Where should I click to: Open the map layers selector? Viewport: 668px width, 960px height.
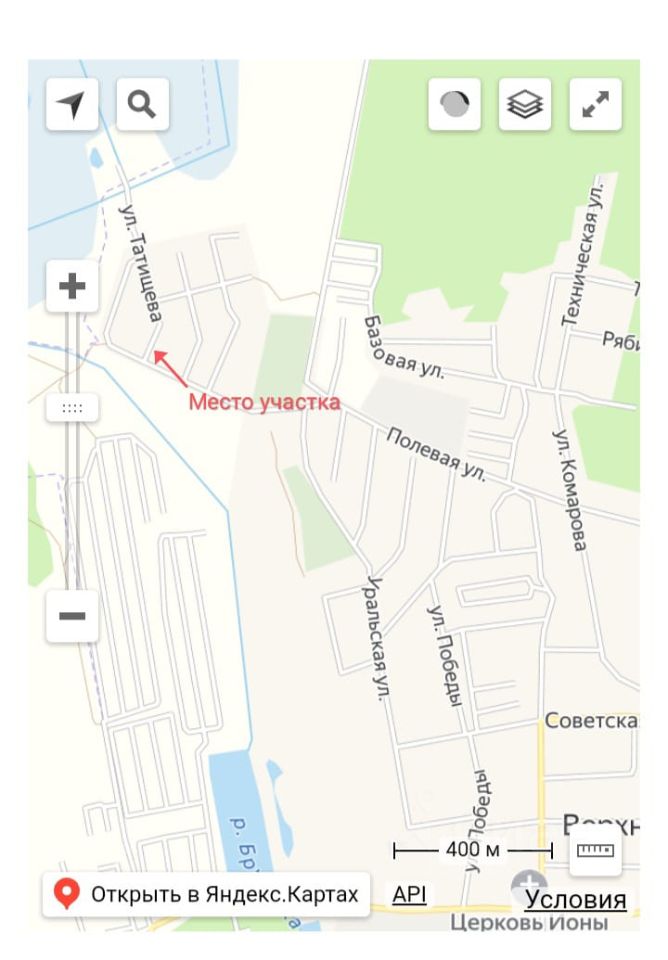pos(525,104)
